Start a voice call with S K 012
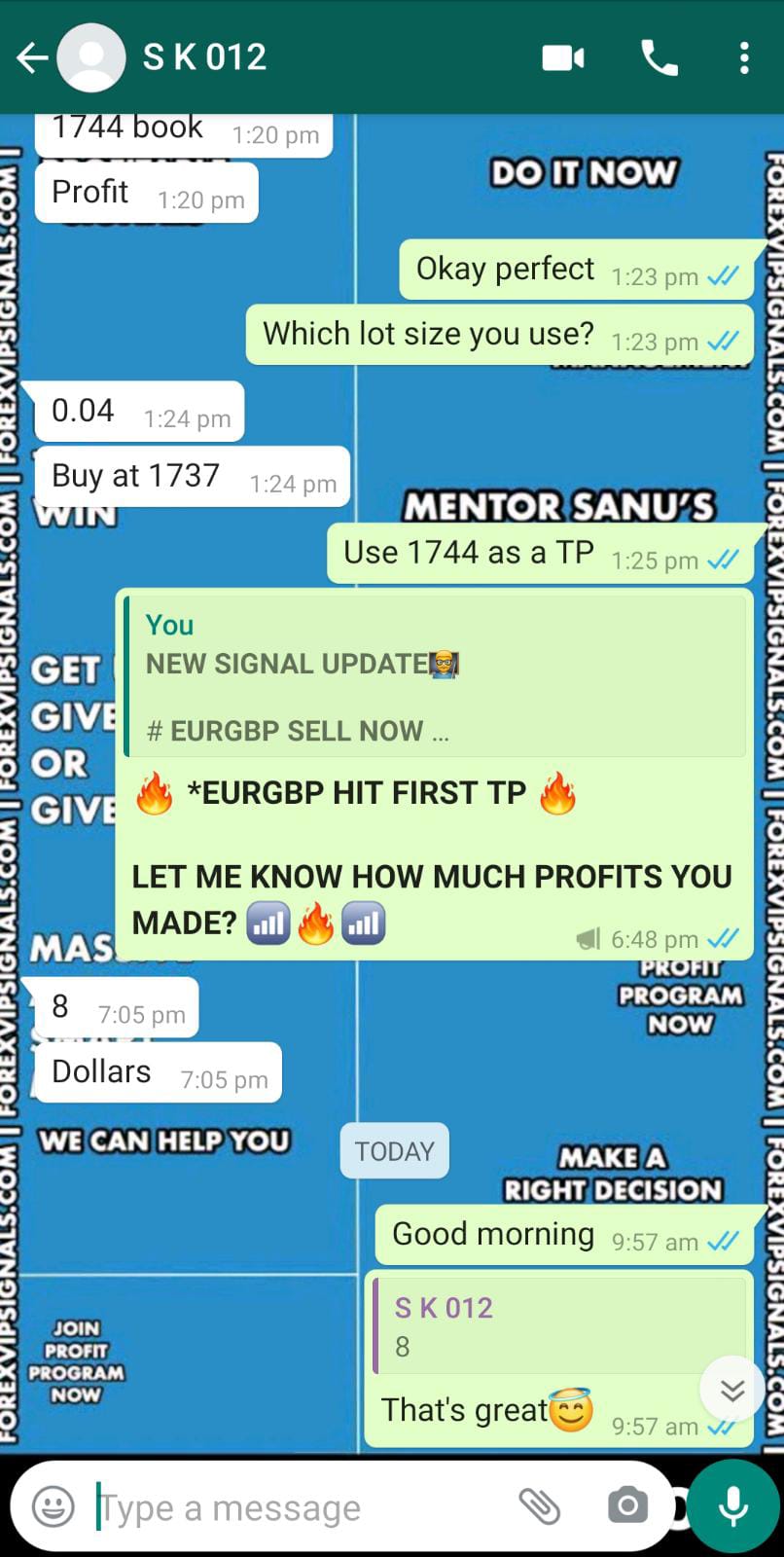Screen dimensions: 784x1557 [x=659, y=58]
